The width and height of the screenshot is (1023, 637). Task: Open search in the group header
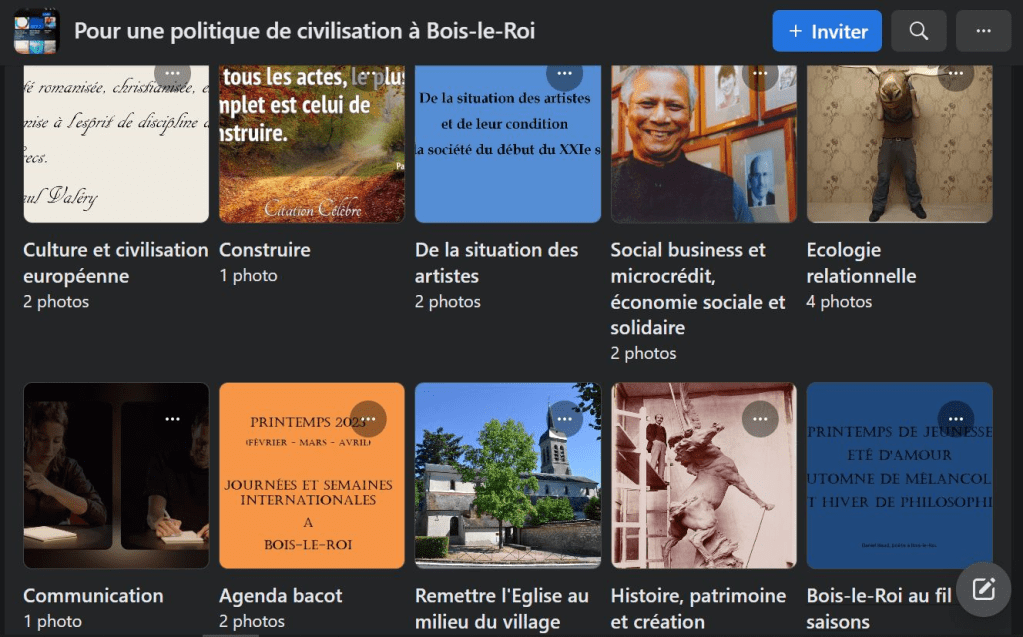coord(919,31)
